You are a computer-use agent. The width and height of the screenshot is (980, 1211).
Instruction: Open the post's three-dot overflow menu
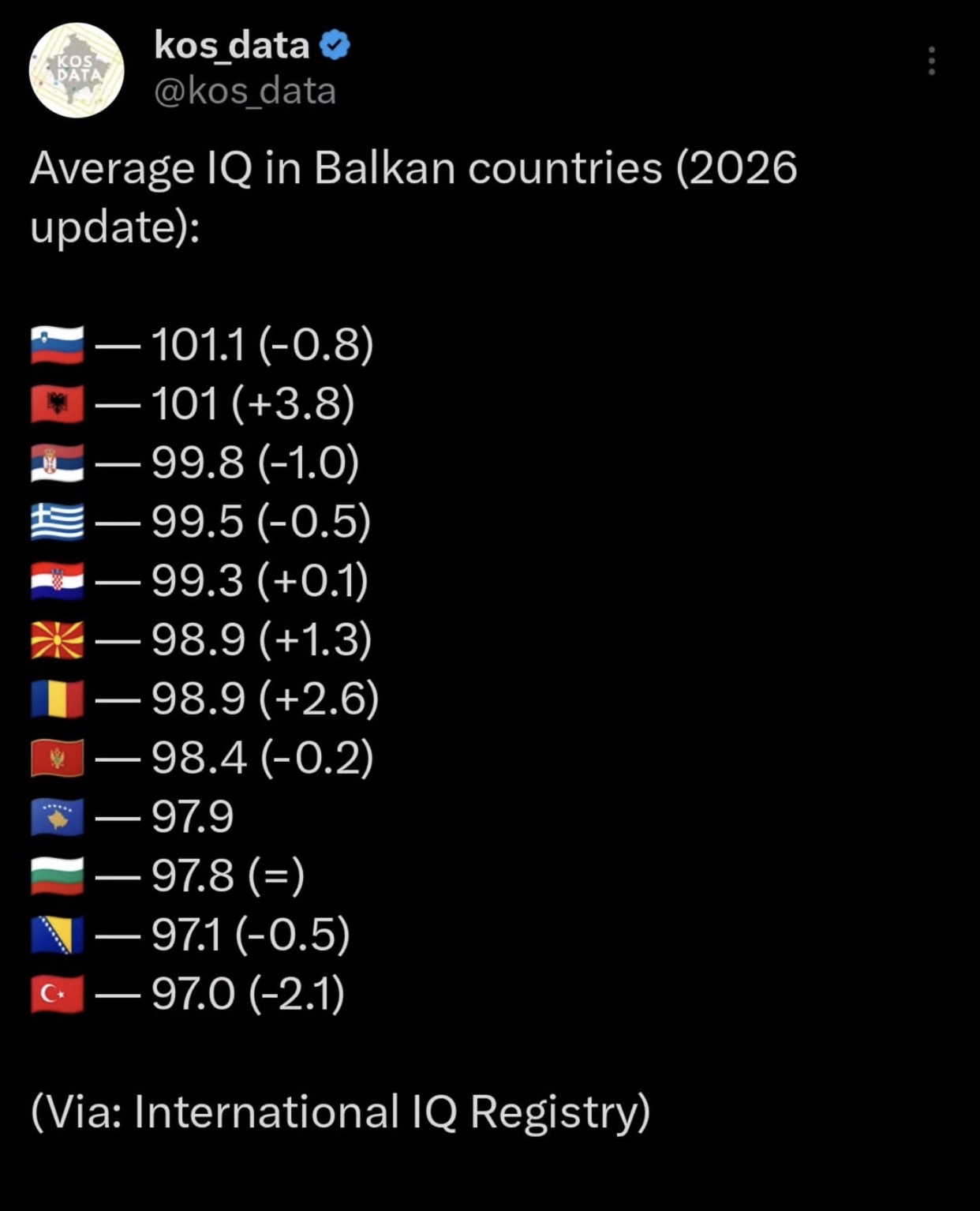931,61
